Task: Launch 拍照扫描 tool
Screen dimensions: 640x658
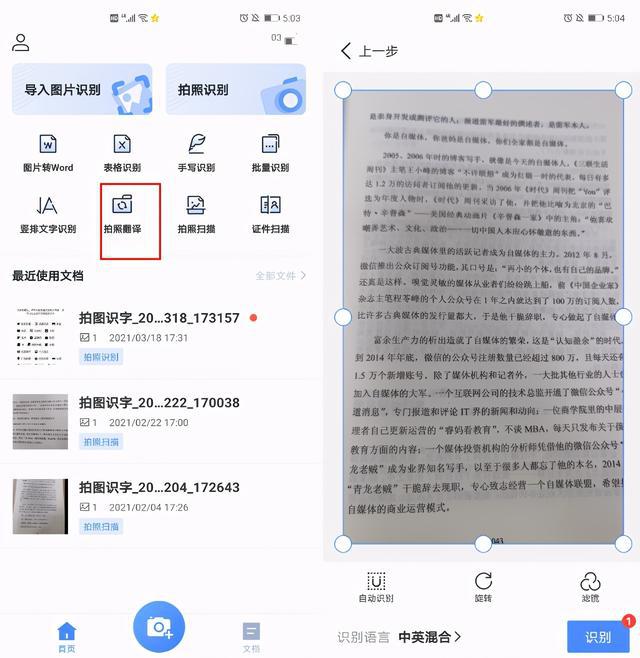Action: click(x=196, y=213)
